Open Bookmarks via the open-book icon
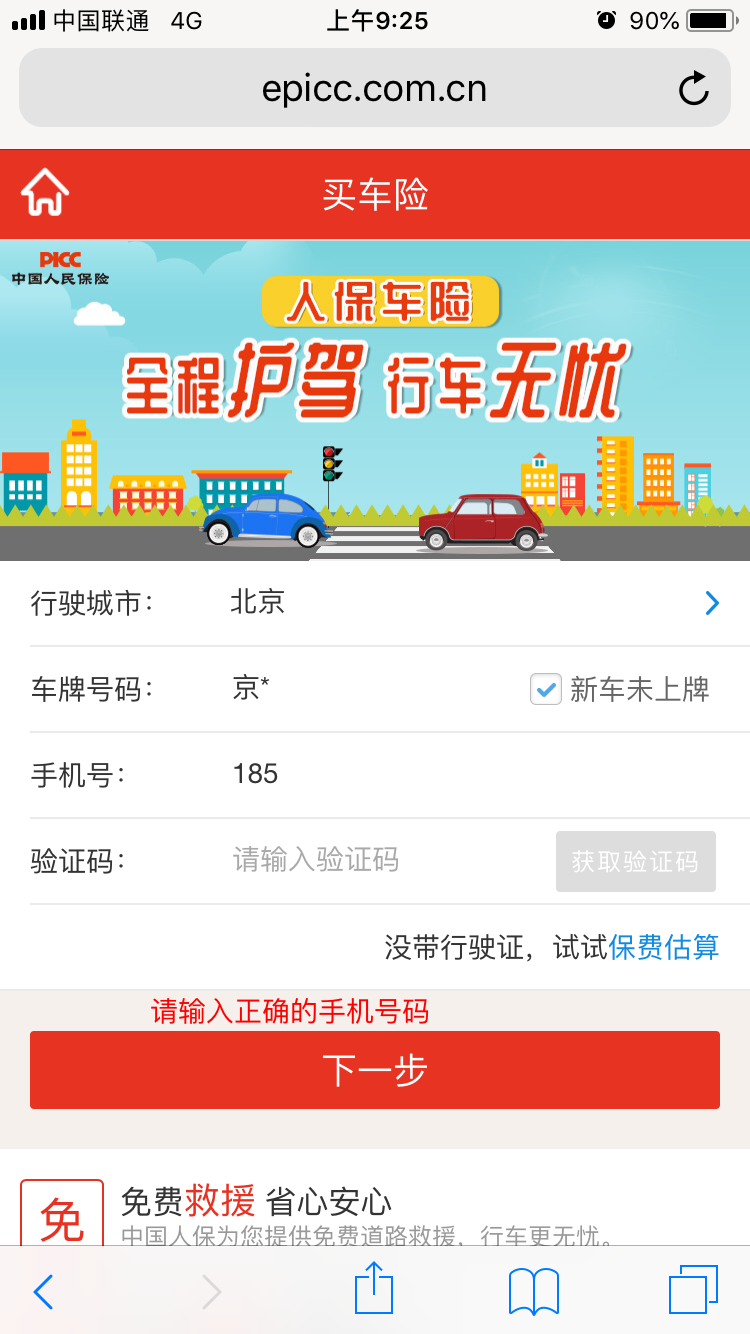Image resolution: width=750 pixels, height=1334 pixels. [532, 1291]
